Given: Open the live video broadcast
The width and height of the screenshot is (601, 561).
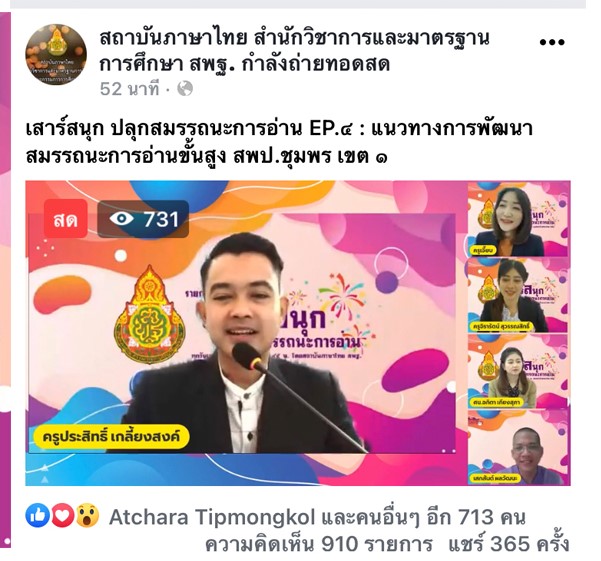Looking at the screenshot, I should 297,332.
